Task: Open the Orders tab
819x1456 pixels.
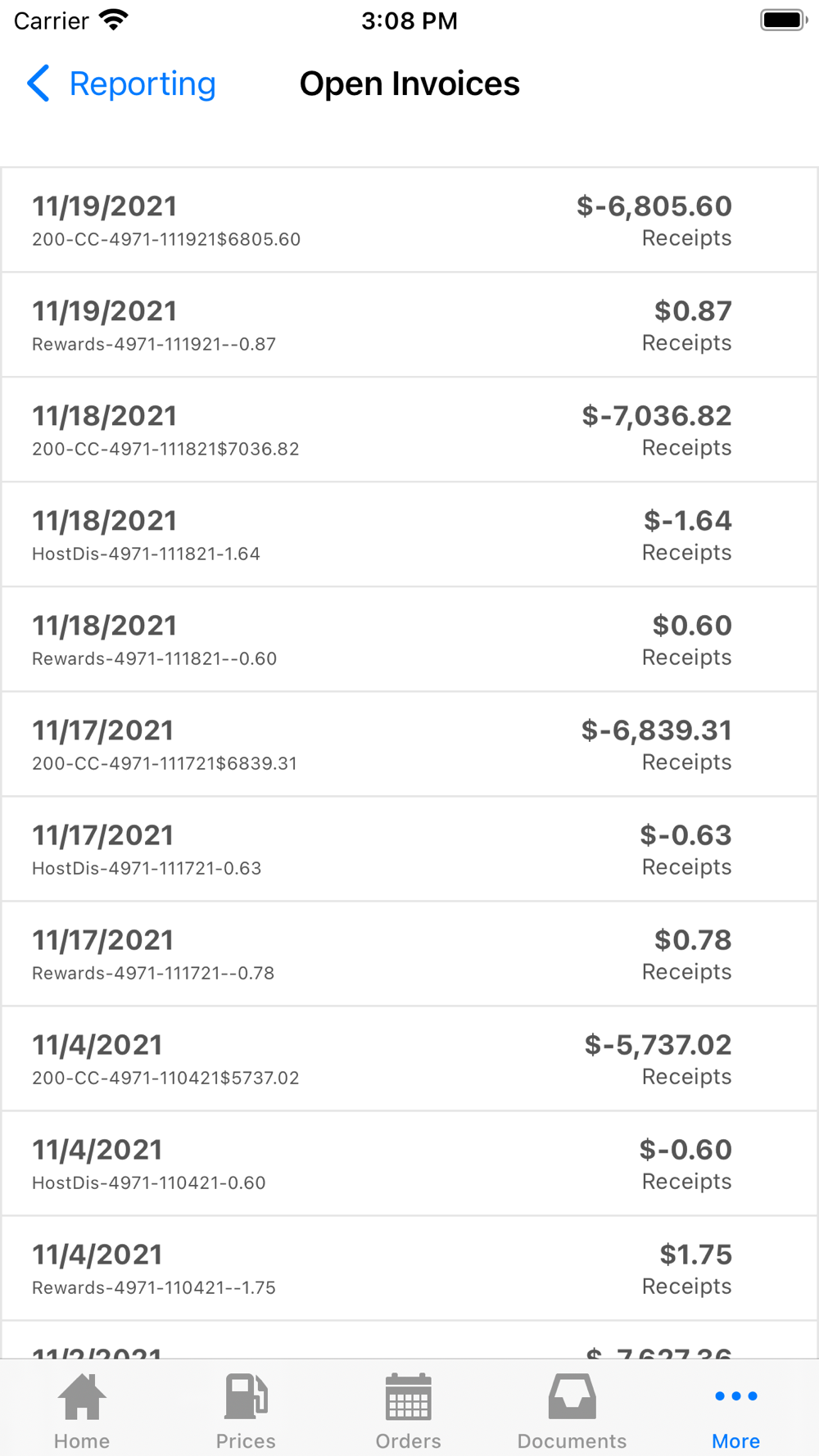Action: tap(409, 1410)
